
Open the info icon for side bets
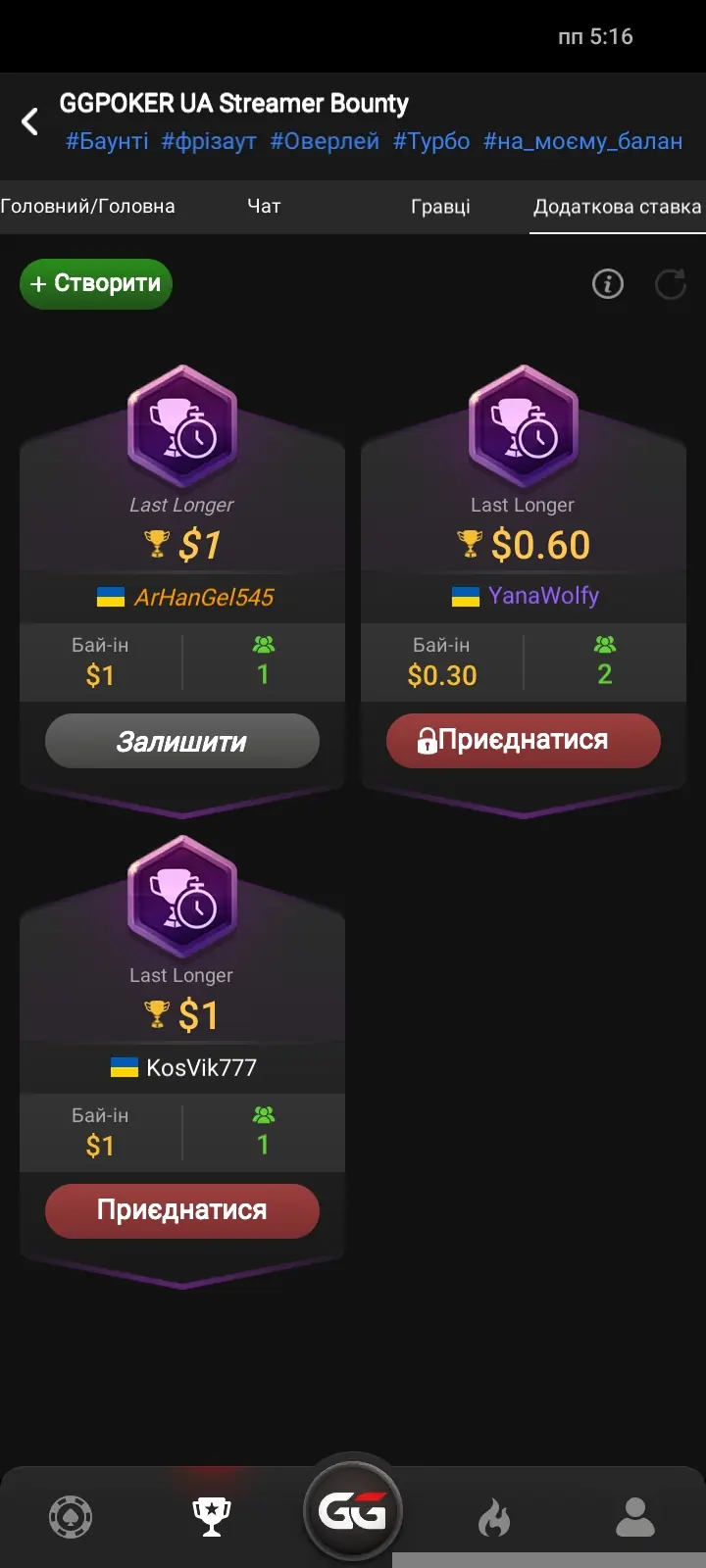[x=608, y=284]
